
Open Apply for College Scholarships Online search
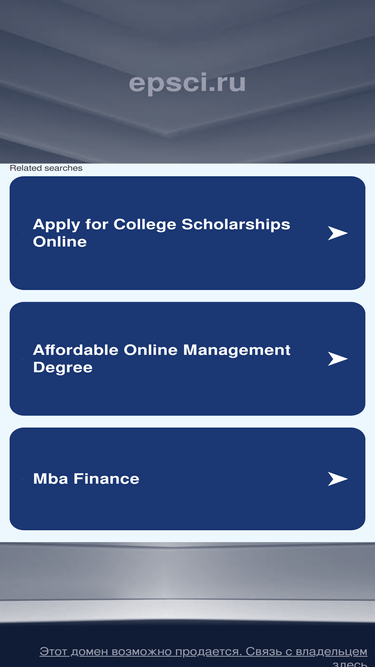click(x=187, y=233)
